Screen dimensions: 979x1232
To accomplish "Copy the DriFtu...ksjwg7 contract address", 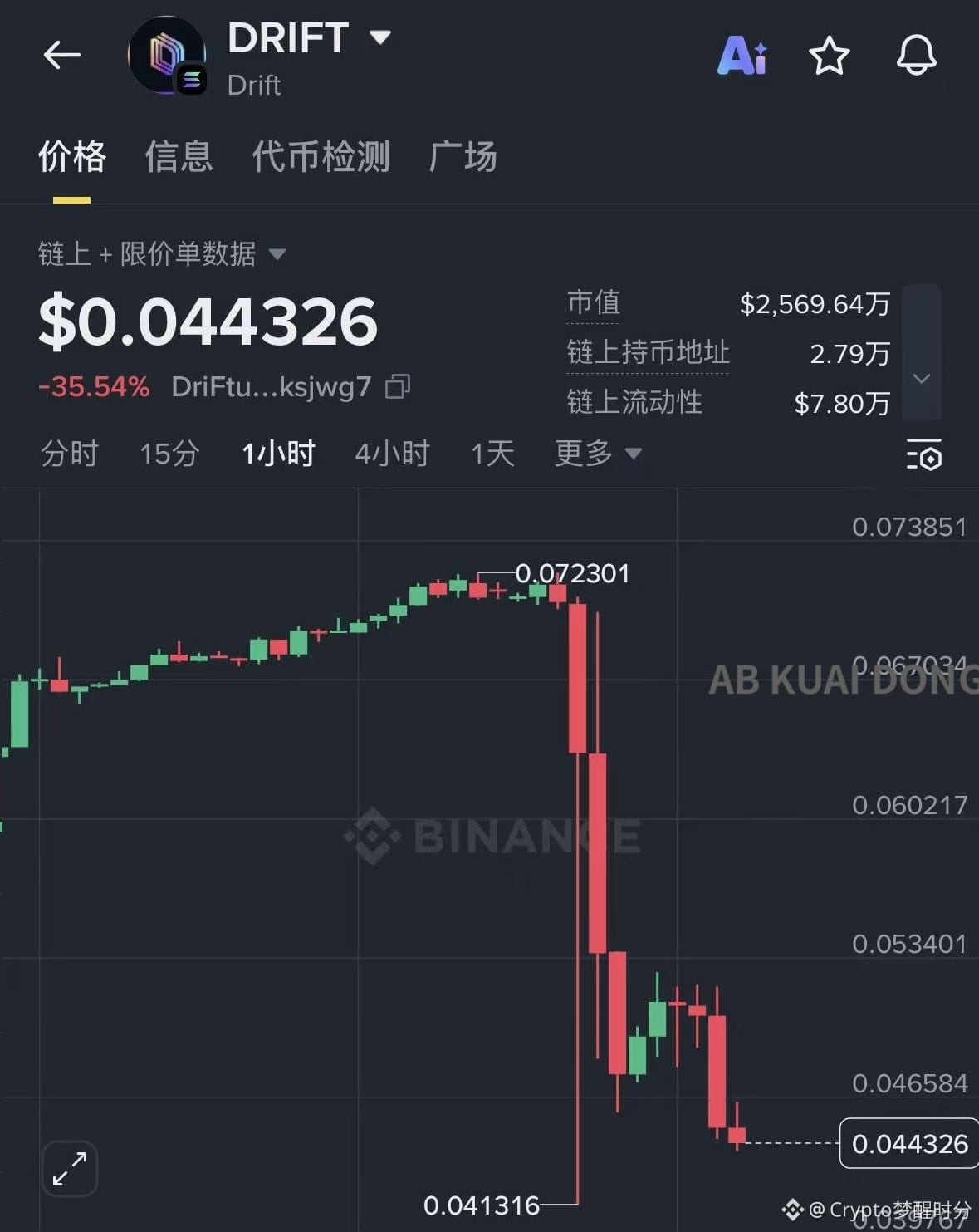I will 399,386.
